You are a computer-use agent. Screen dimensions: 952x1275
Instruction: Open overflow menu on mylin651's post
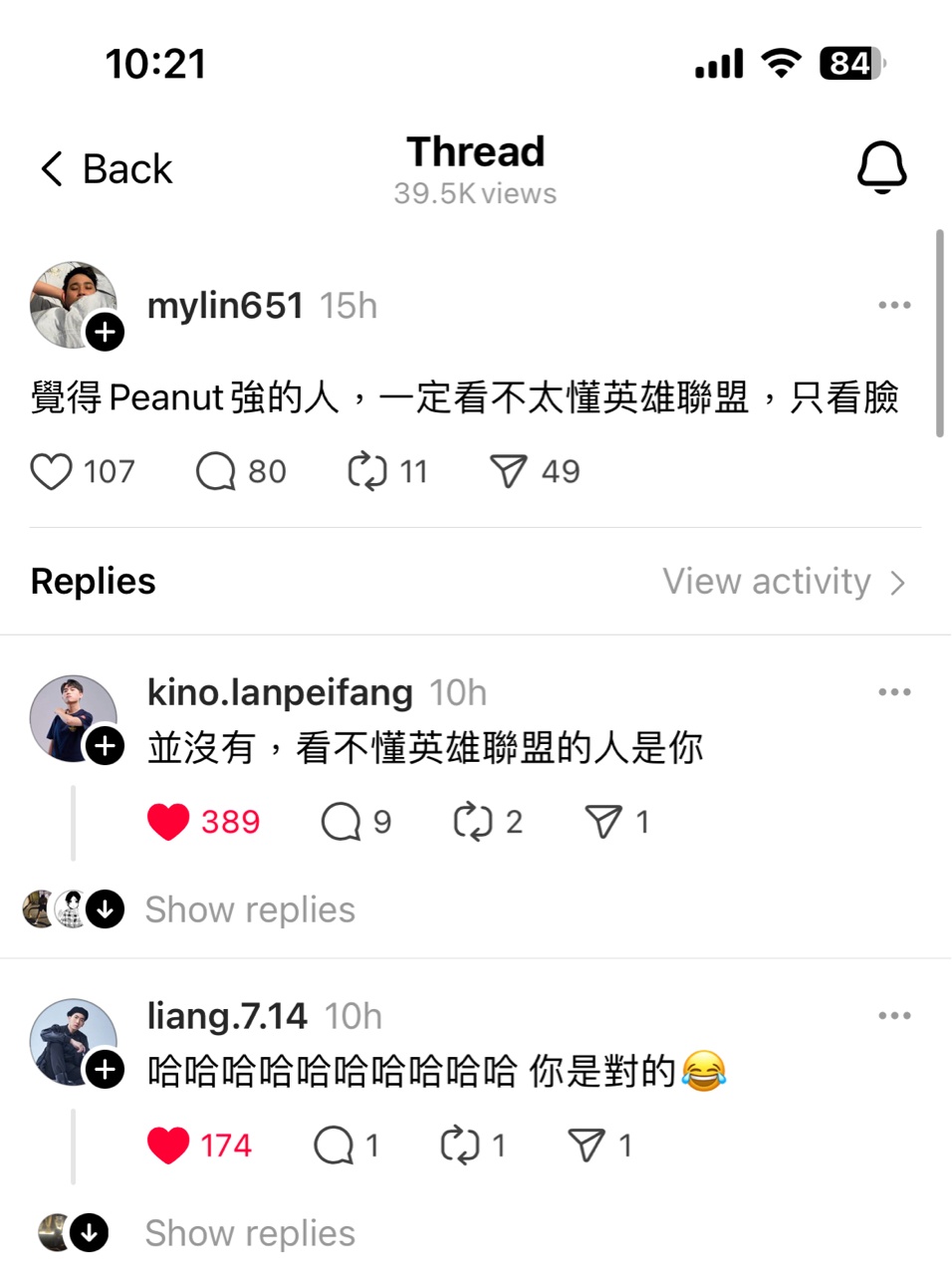893,305
